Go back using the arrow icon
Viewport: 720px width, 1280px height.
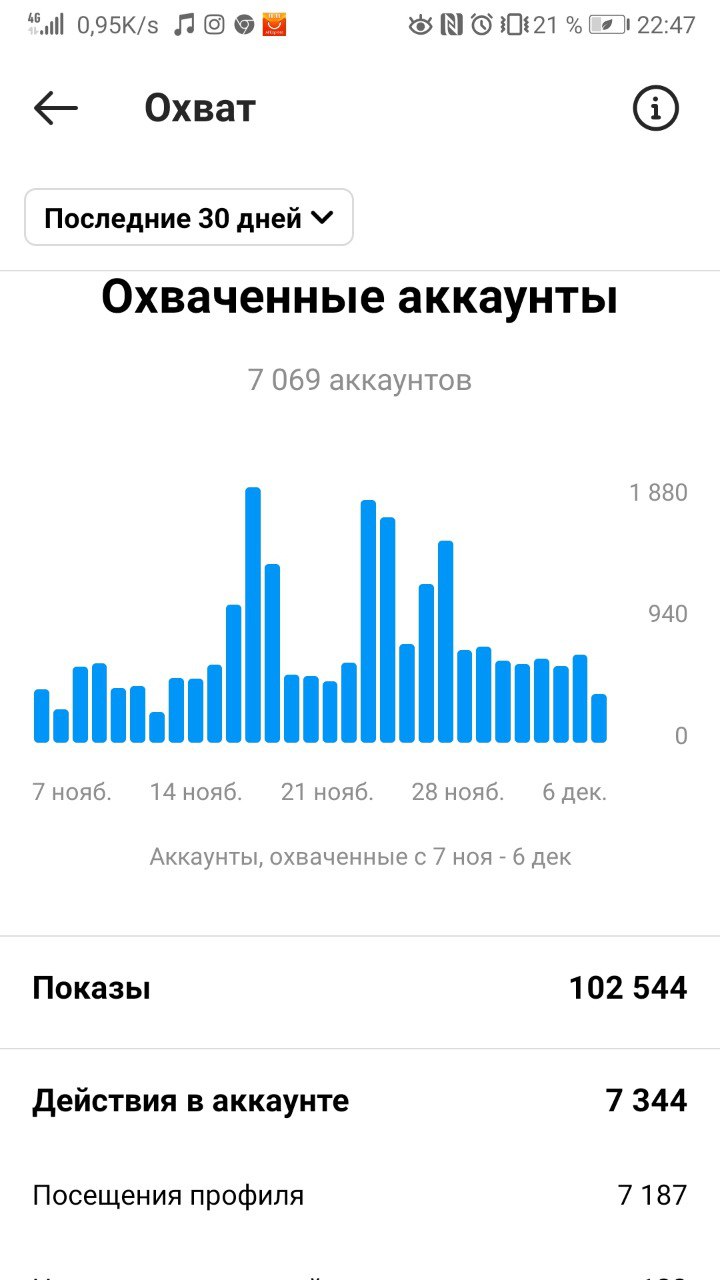coord(56,108)
